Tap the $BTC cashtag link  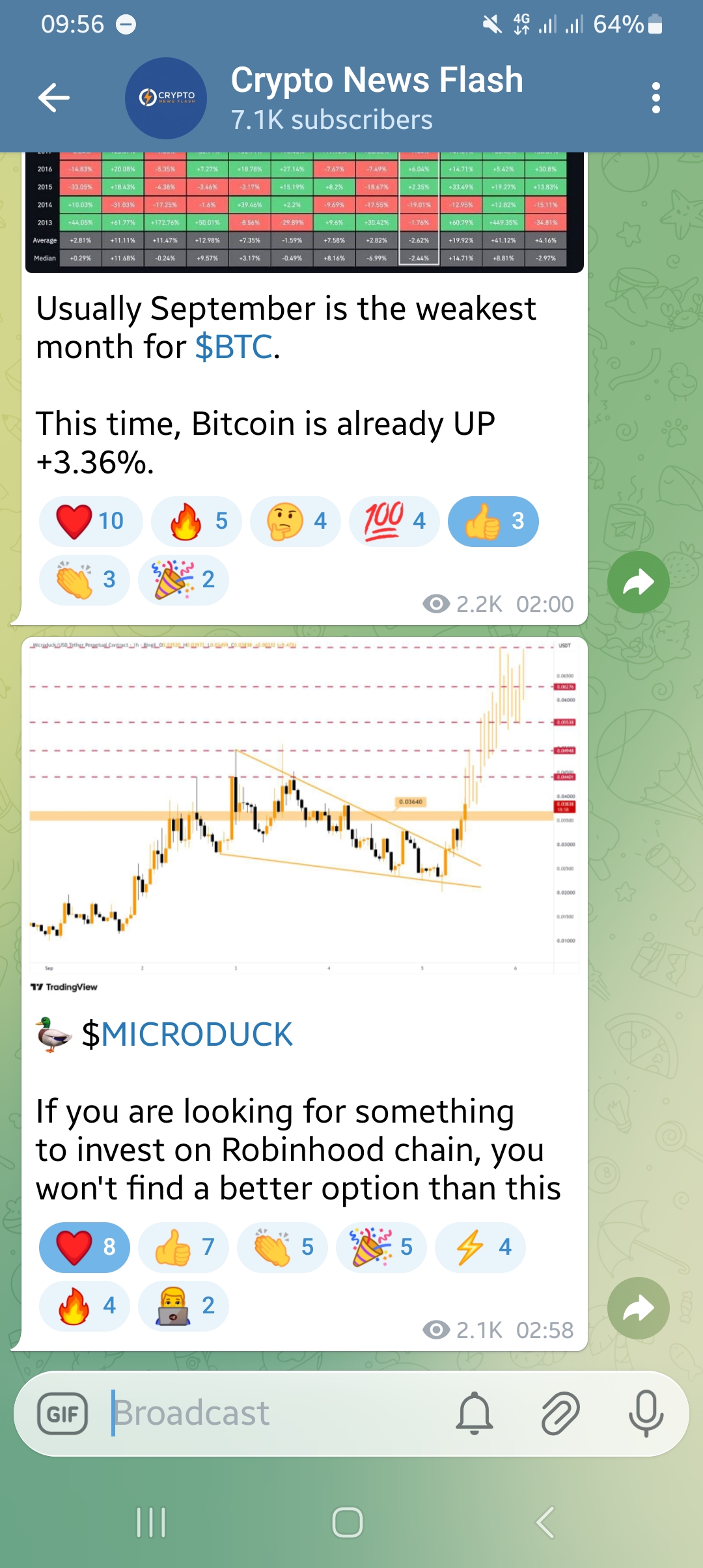pos(234,347)
